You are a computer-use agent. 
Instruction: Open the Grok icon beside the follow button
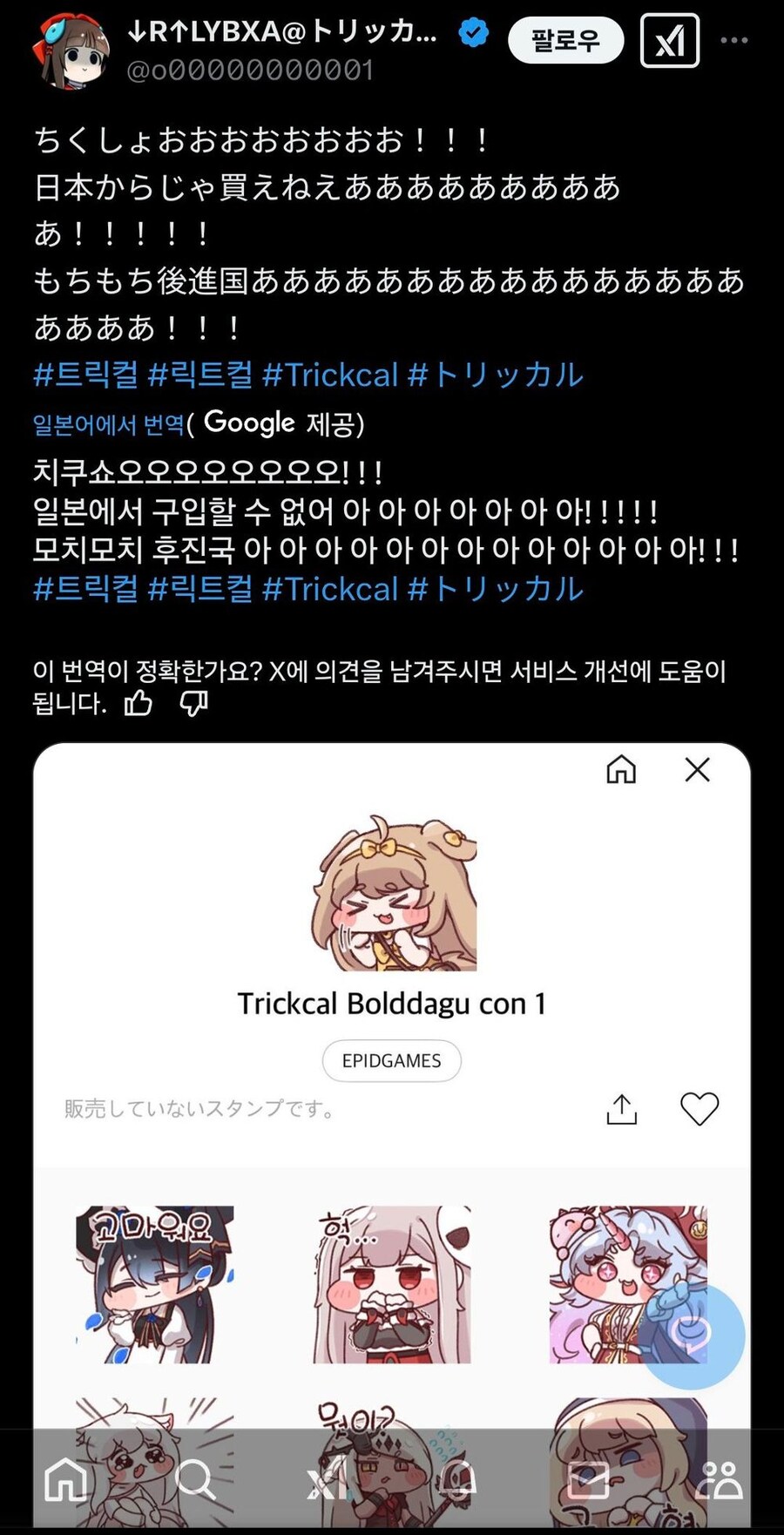pos(669,41)
